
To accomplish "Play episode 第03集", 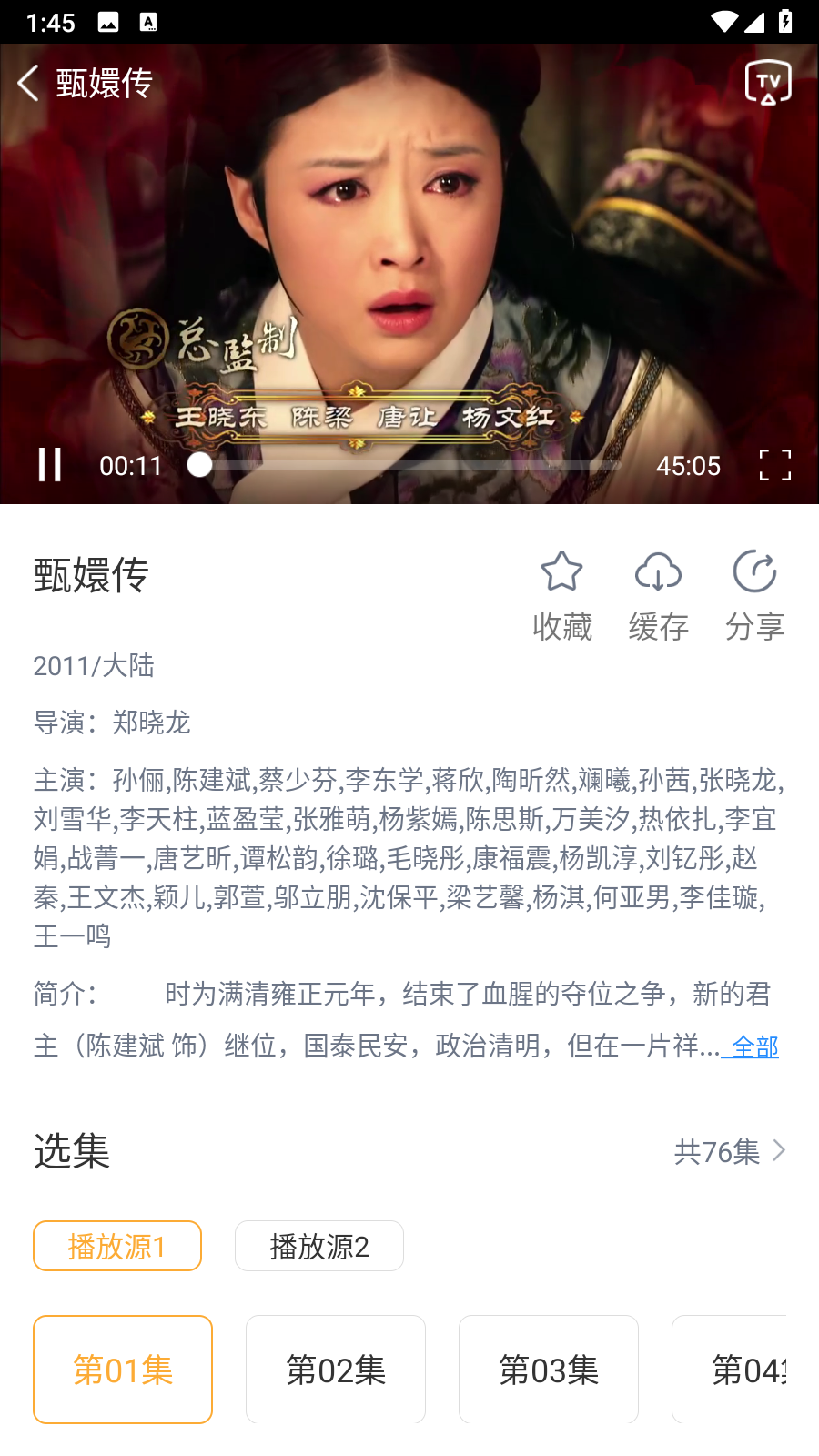I will point(549,1369).
